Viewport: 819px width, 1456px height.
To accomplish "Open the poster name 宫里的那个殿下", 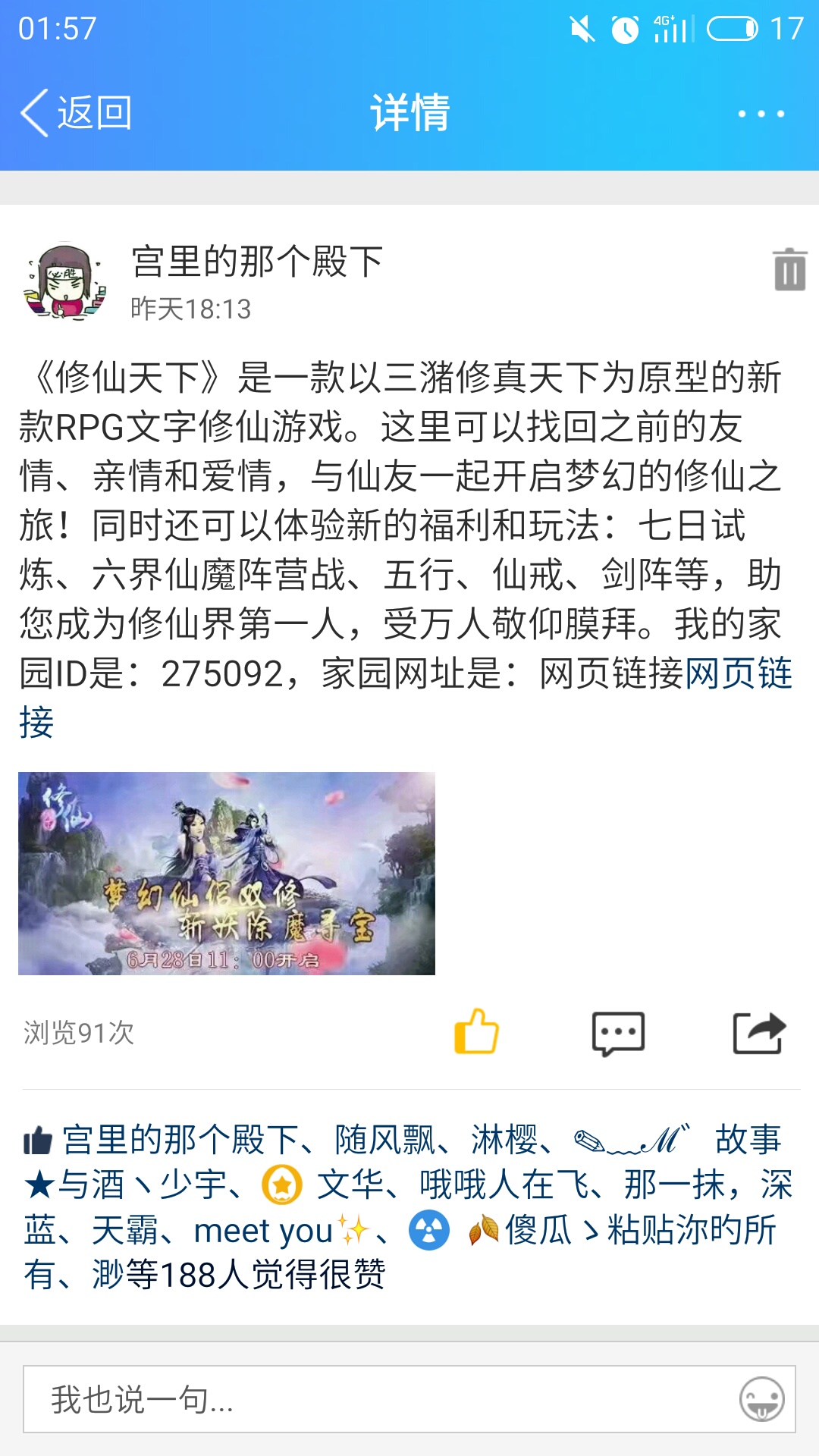I will (x=257, y=262).
